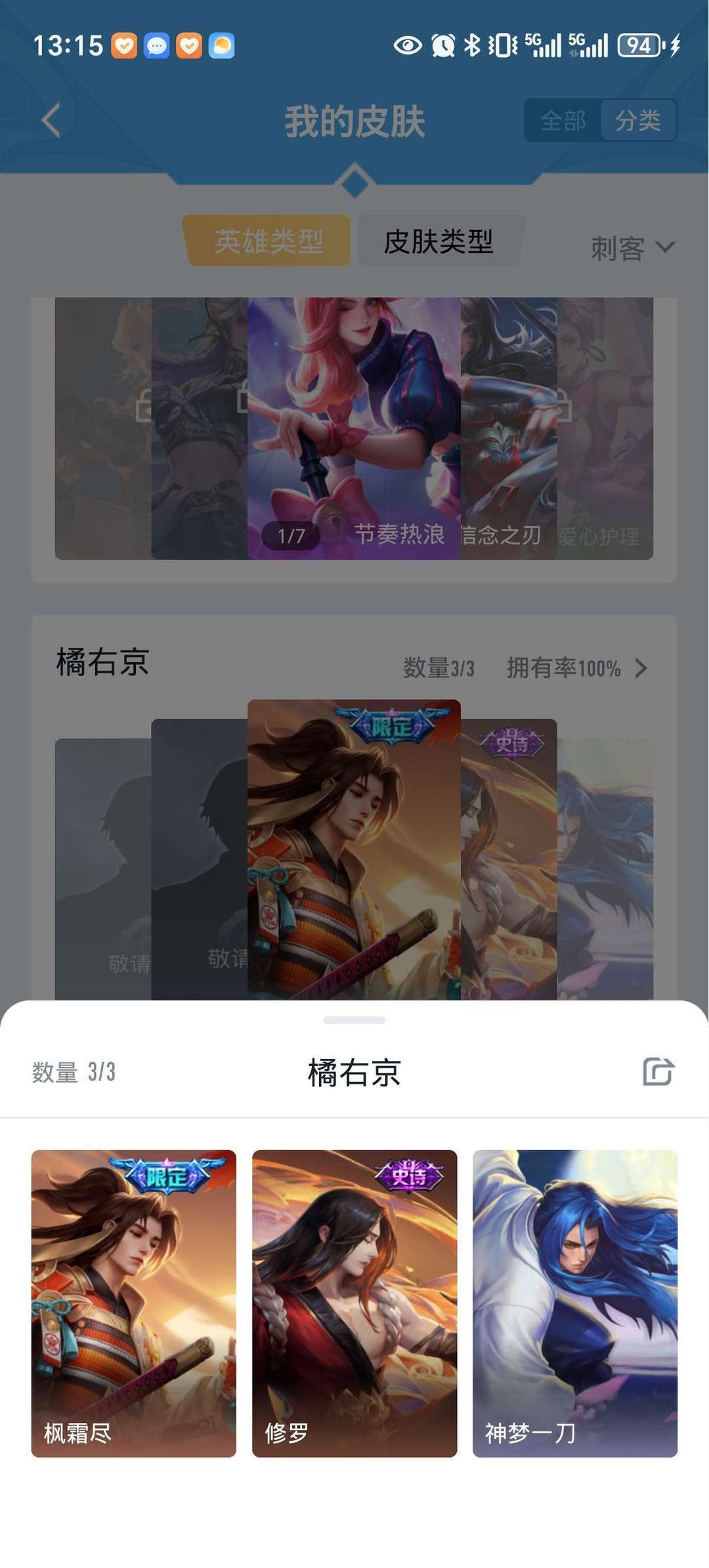Image resolution: width=709 pixels, height=1568 pixels.
Task: Select the 节奏热浪 skin in the carousel
Action: pyautogui.click(x=354, y=428)
